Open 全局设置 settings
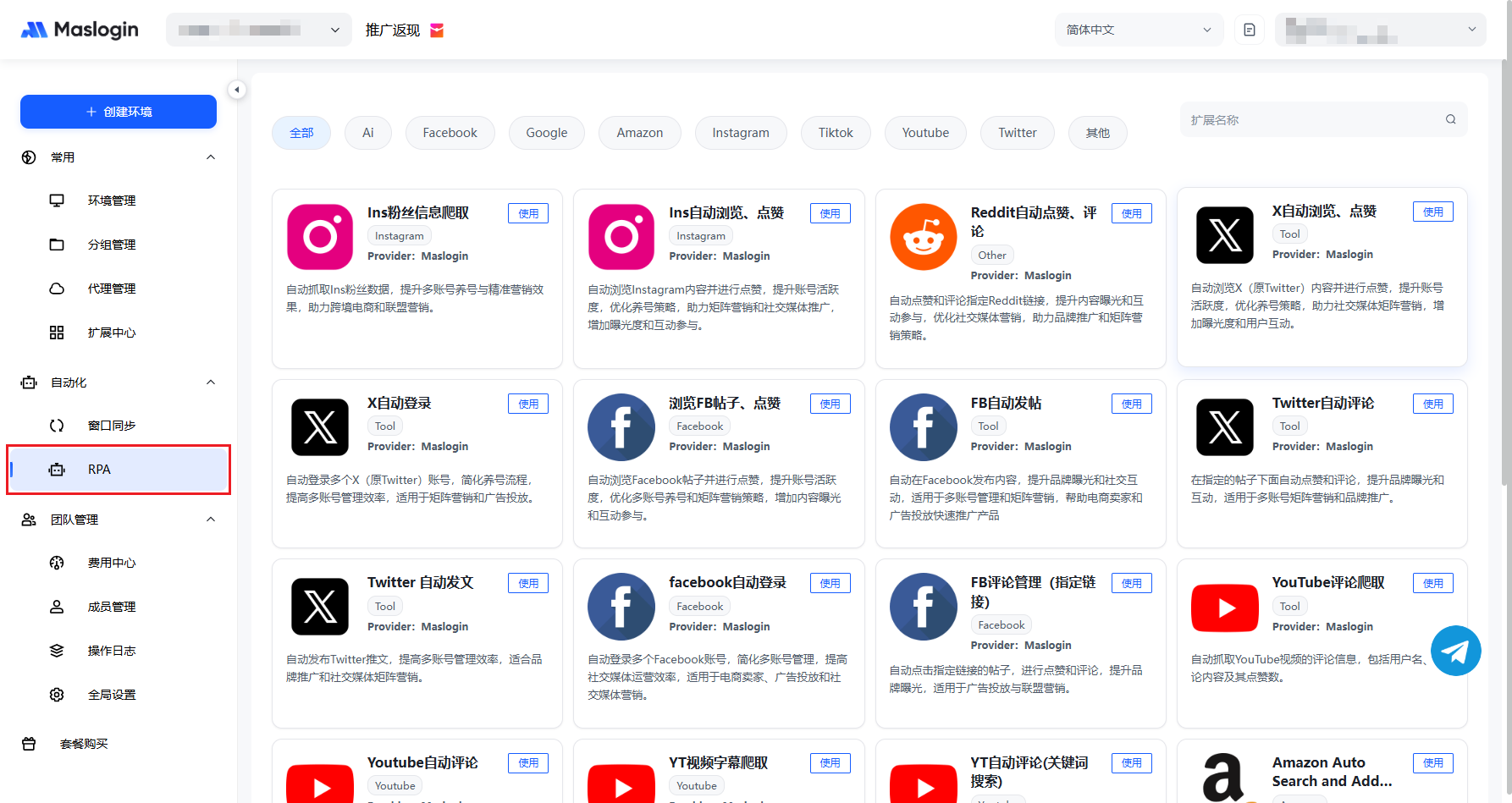 coord(112,695)
